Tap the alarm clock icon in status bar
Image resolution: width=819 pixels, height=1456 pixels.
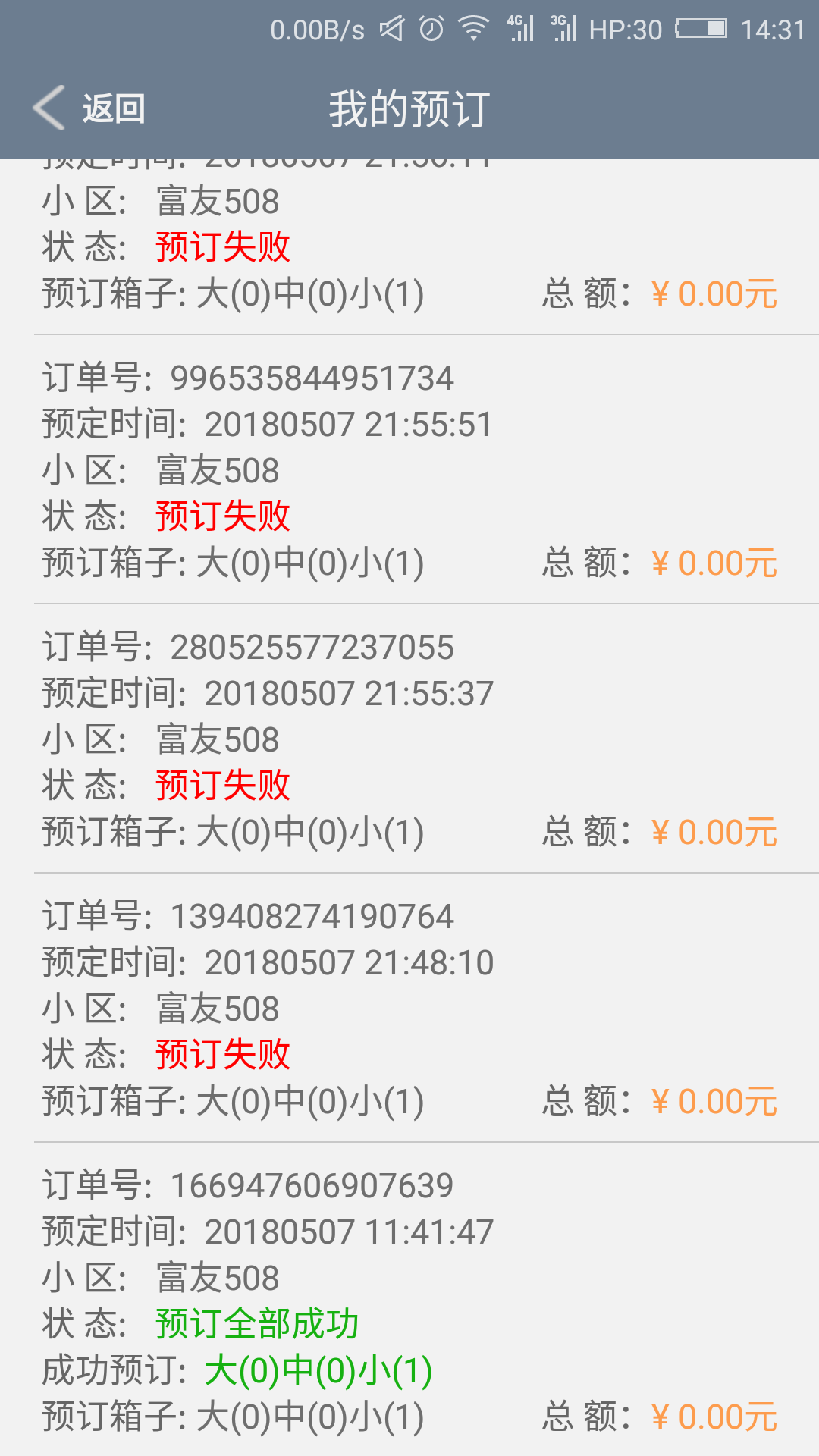[430, 28]
